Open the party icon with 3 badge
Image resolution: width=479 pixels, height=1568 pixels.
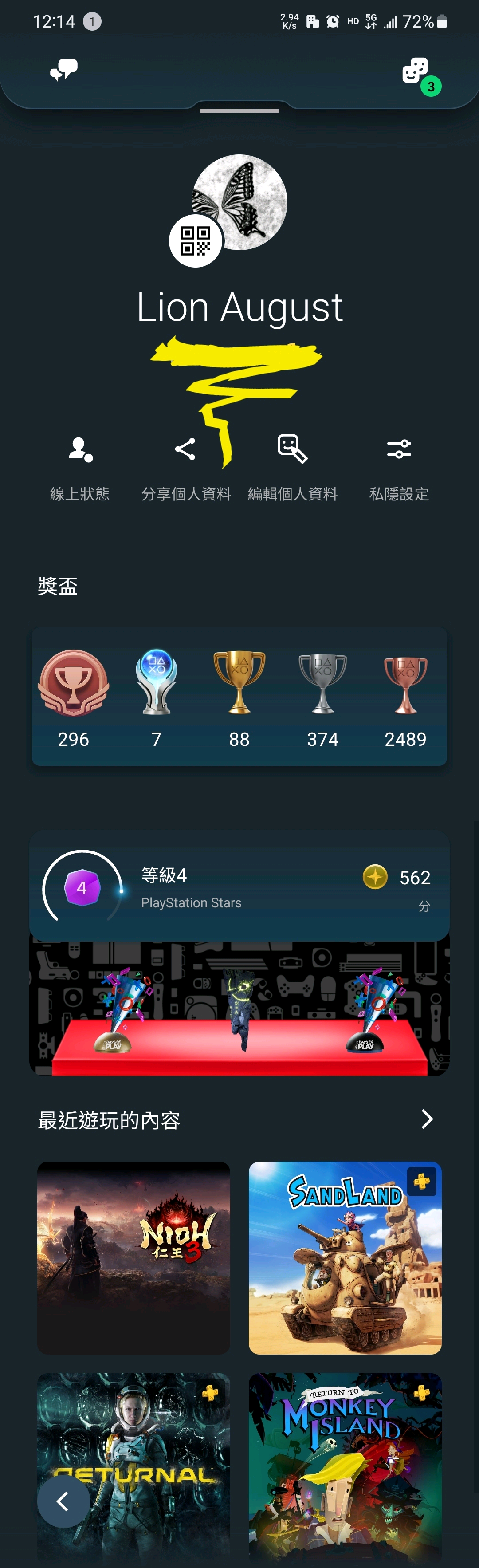(x=416, y=71)
